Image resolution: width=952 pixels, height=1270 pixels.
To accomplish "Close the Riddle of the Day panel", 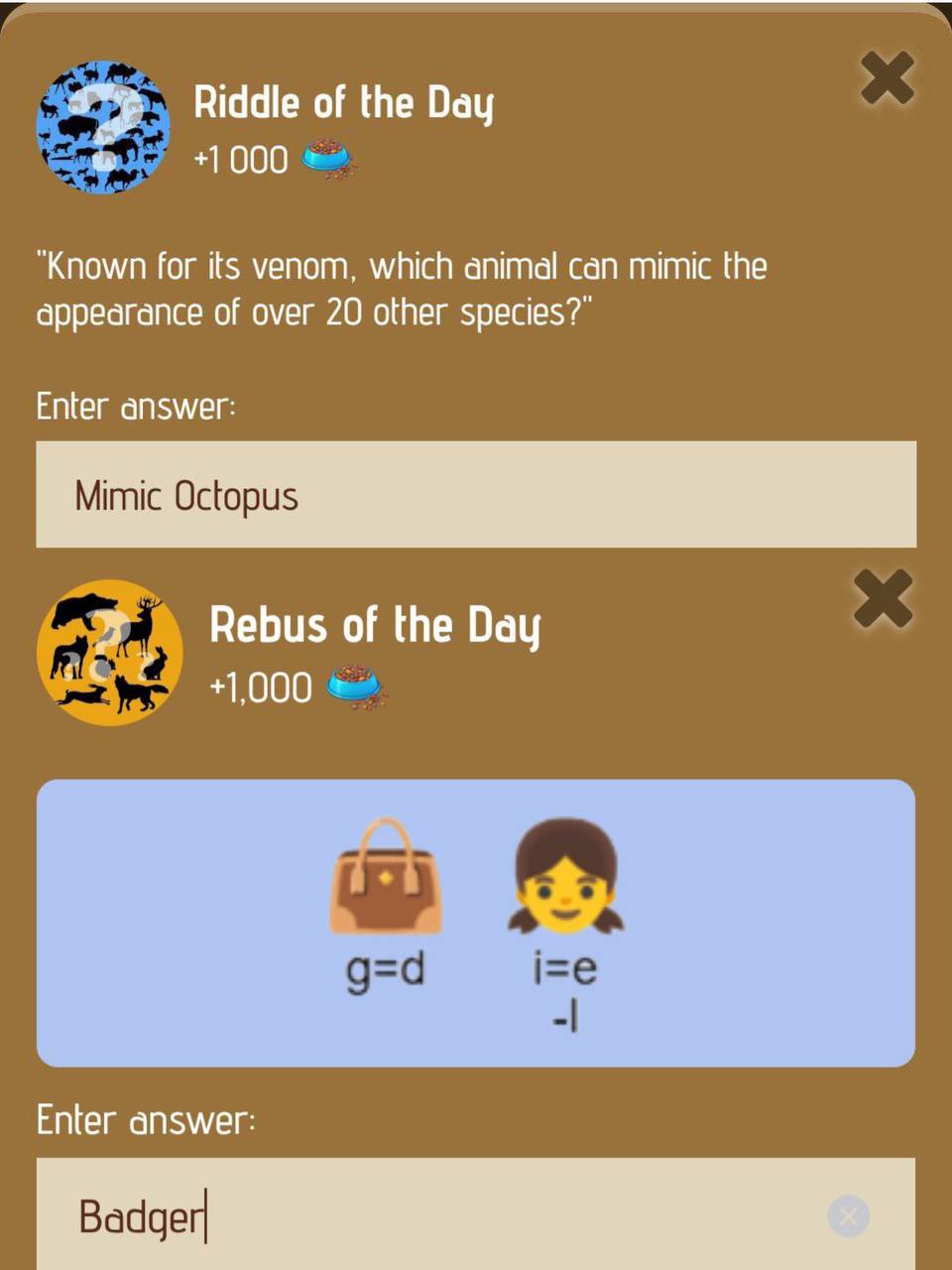I will point(887,79).
